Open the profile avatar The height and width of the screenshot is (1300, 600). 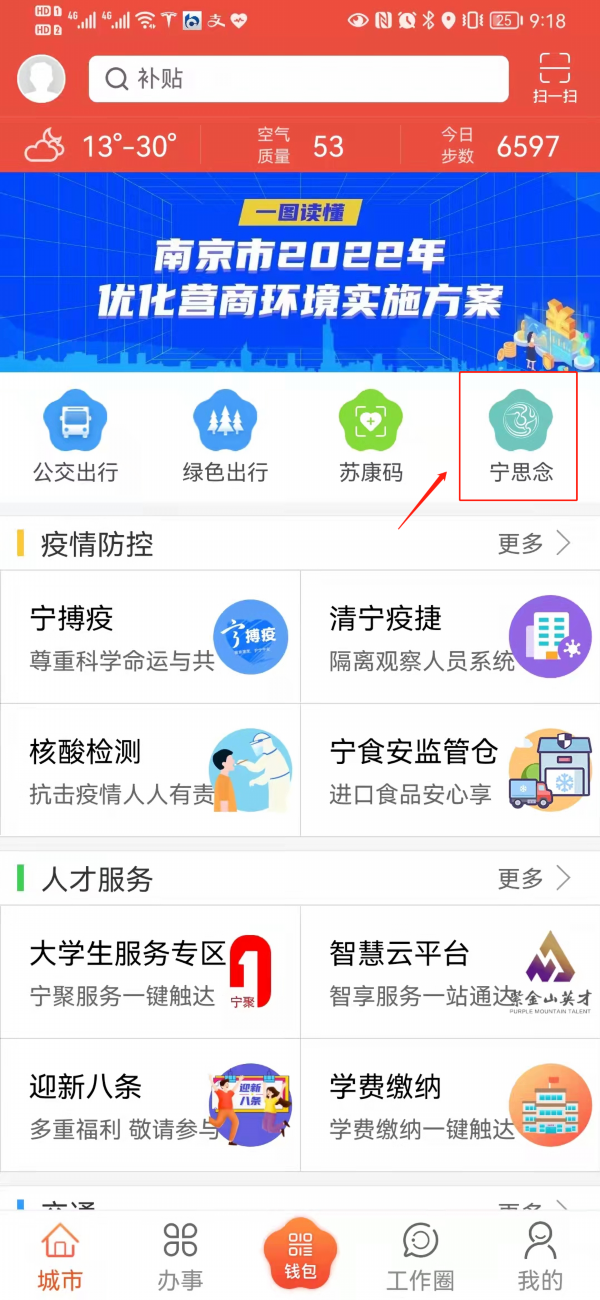point(42,78)
